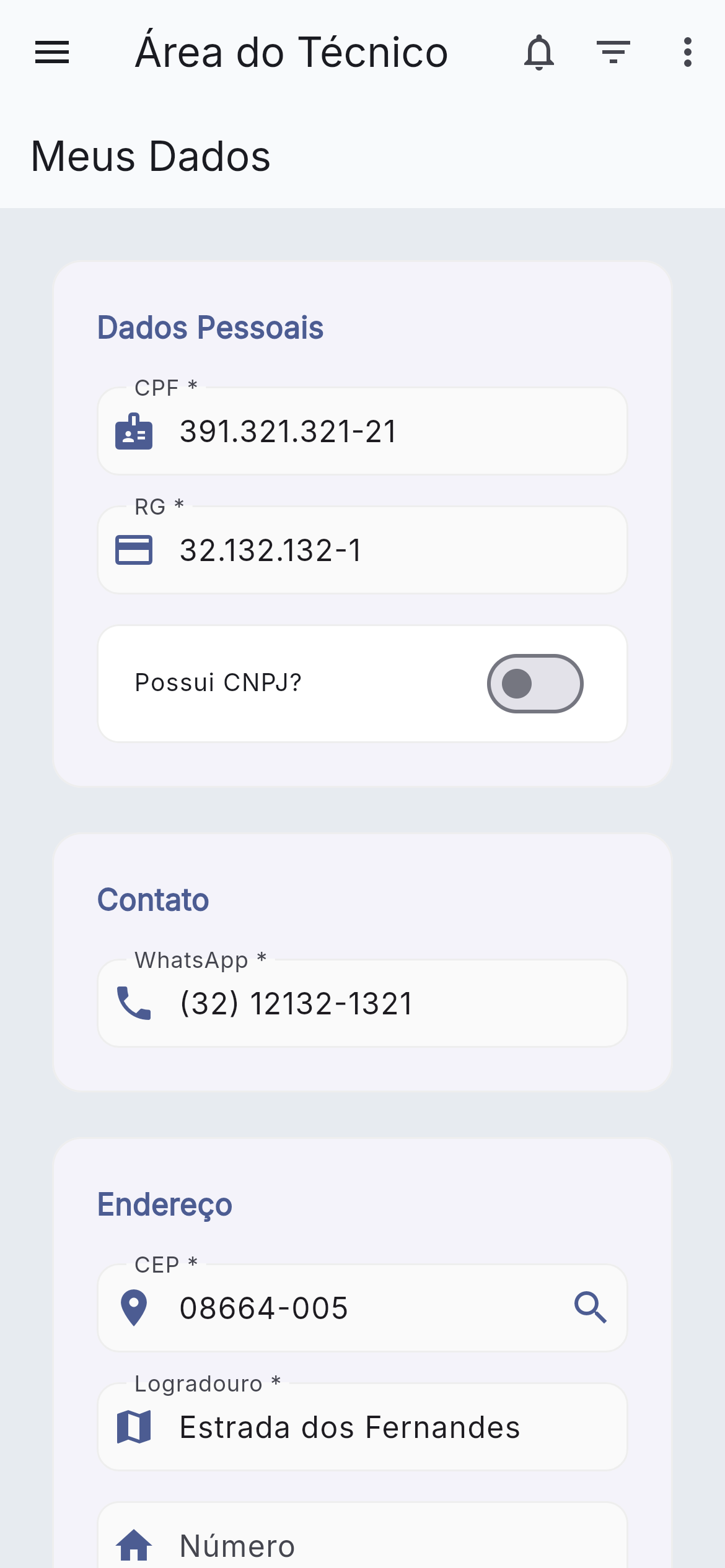The width and height of the screenshot is (725, 1568).
Task: Search address by CEP magnifier icon
Action: pos(590,1308)
